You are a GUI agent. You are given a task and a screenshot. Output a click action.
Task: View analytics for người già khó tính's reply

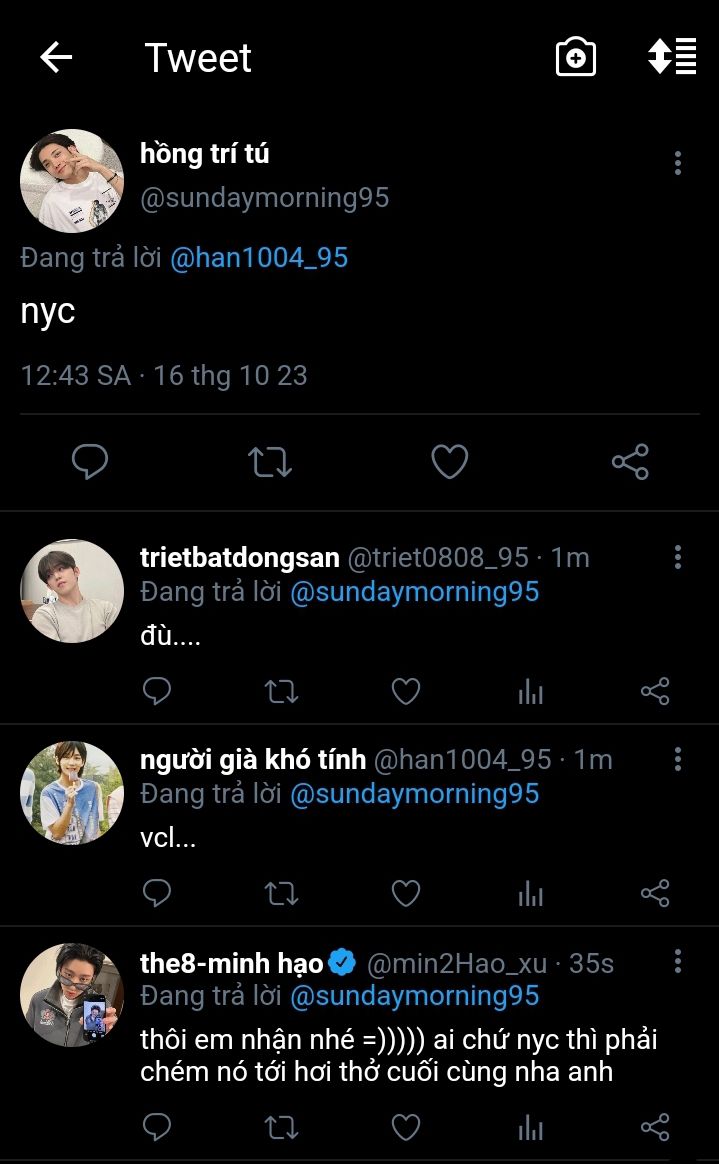(531, 893)
